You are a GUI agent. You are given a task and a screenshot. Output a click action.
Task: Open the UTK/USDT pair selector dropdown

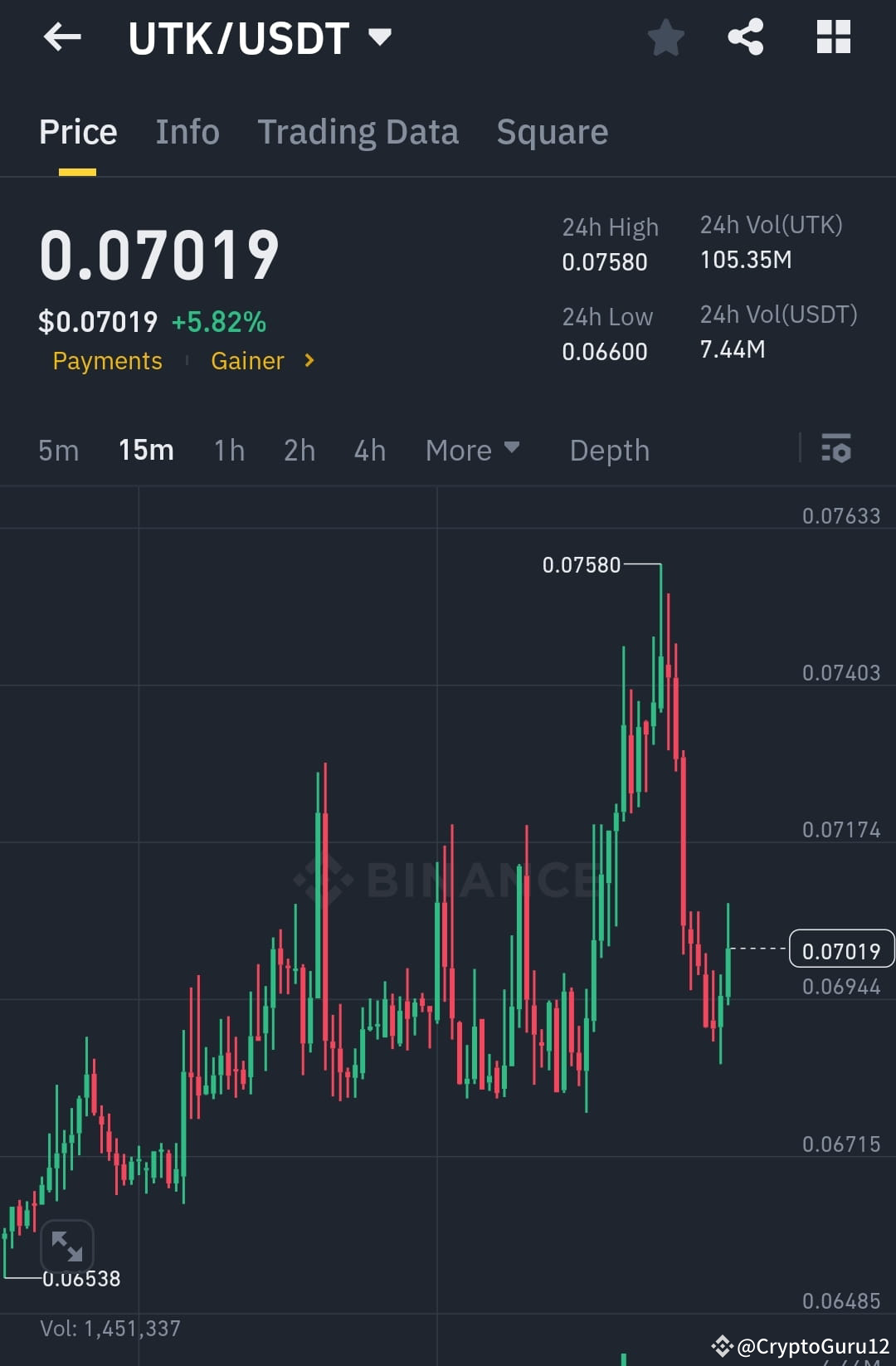(381, 37)
